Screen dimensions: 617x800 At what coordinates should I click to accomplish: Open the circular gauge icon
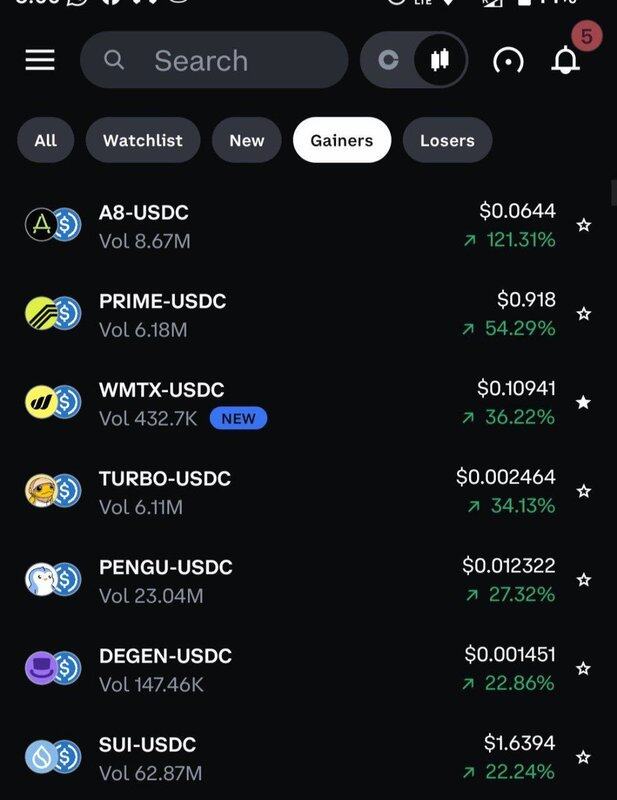pos(508,61)
